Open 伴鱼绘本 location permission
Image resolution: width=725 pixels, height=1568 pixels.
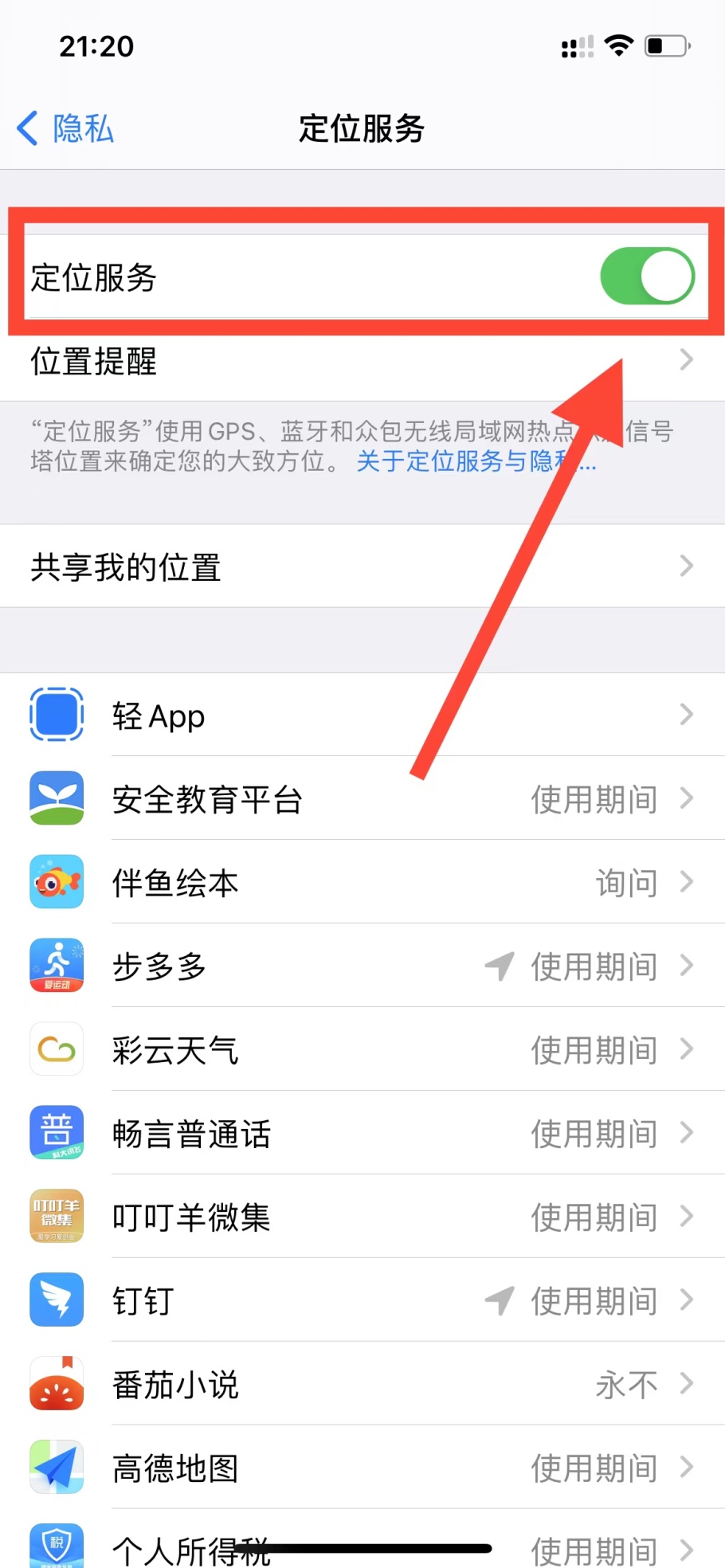tap(362, 883)
